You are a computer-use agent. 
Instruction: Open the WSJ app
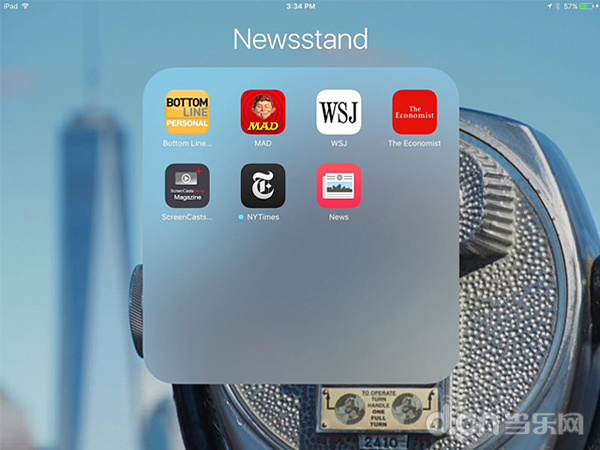338,112
